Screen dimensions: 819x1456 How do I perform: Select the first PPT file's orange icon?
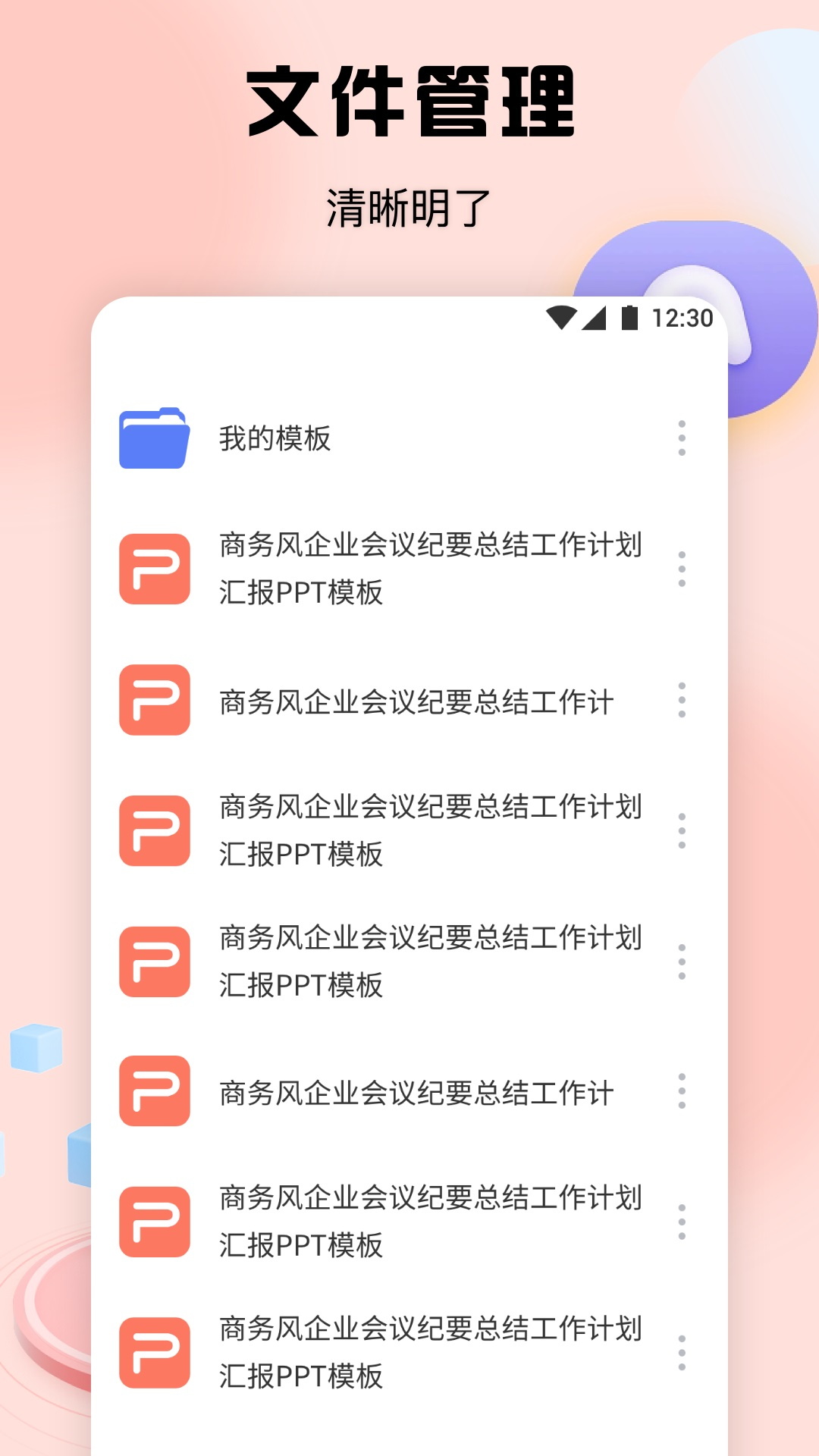[154, 567]
